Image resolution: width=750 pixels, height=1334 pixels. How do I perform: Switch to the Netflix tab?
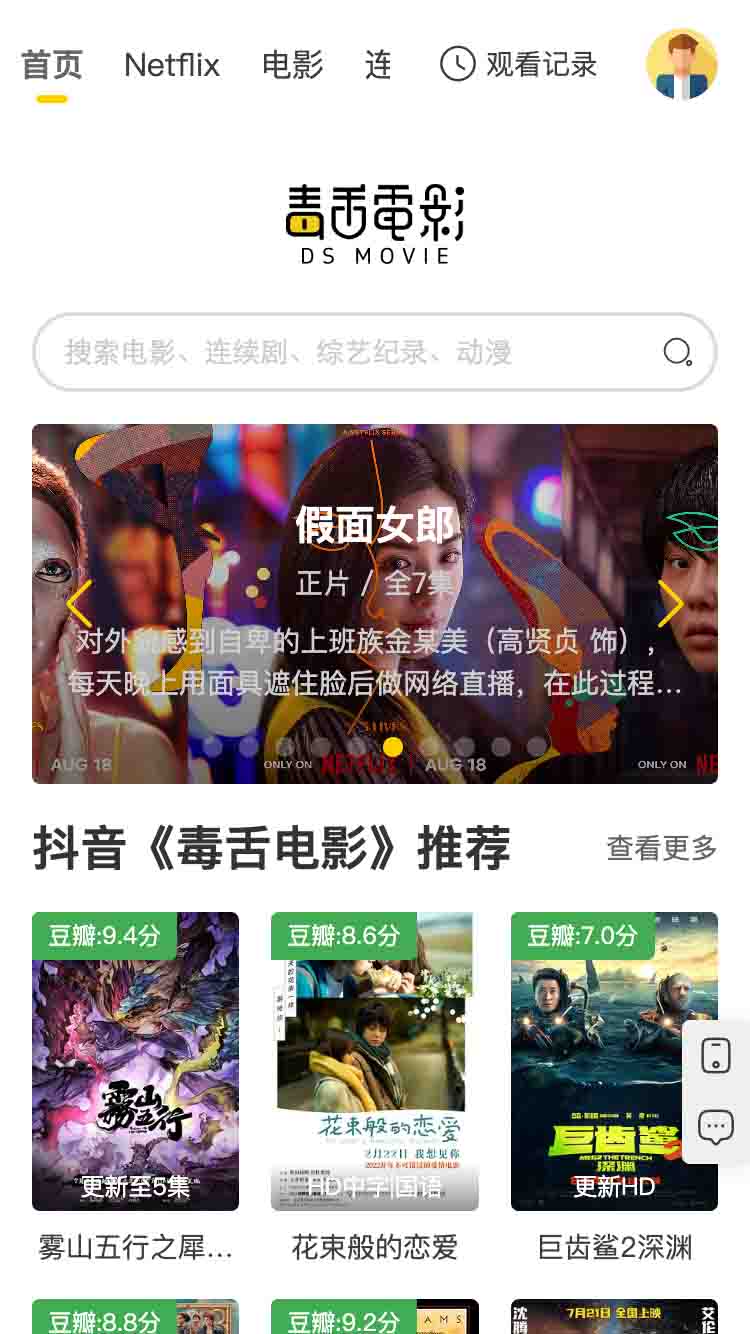pyautogui.click(x=171, y=66)
